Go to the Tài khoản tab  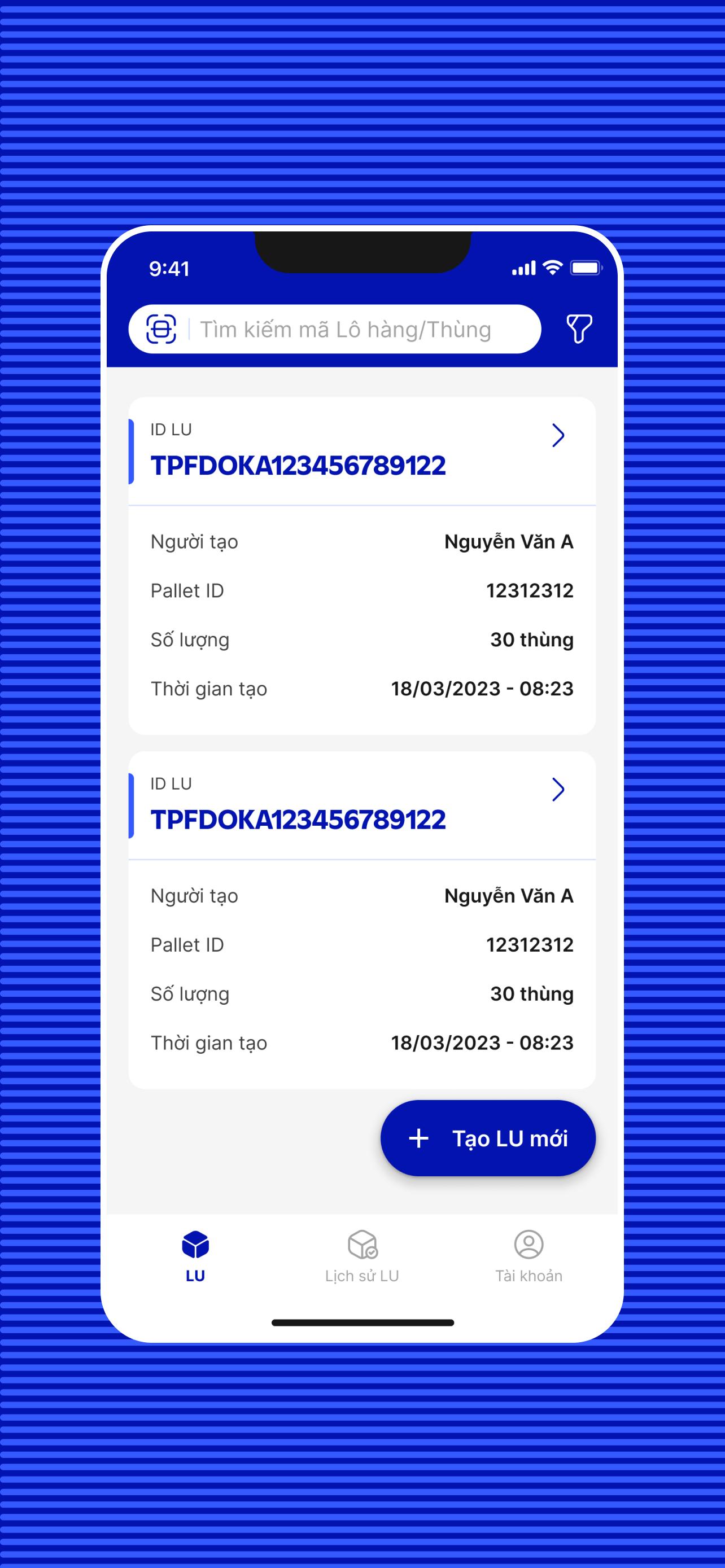coord(529,1257)
